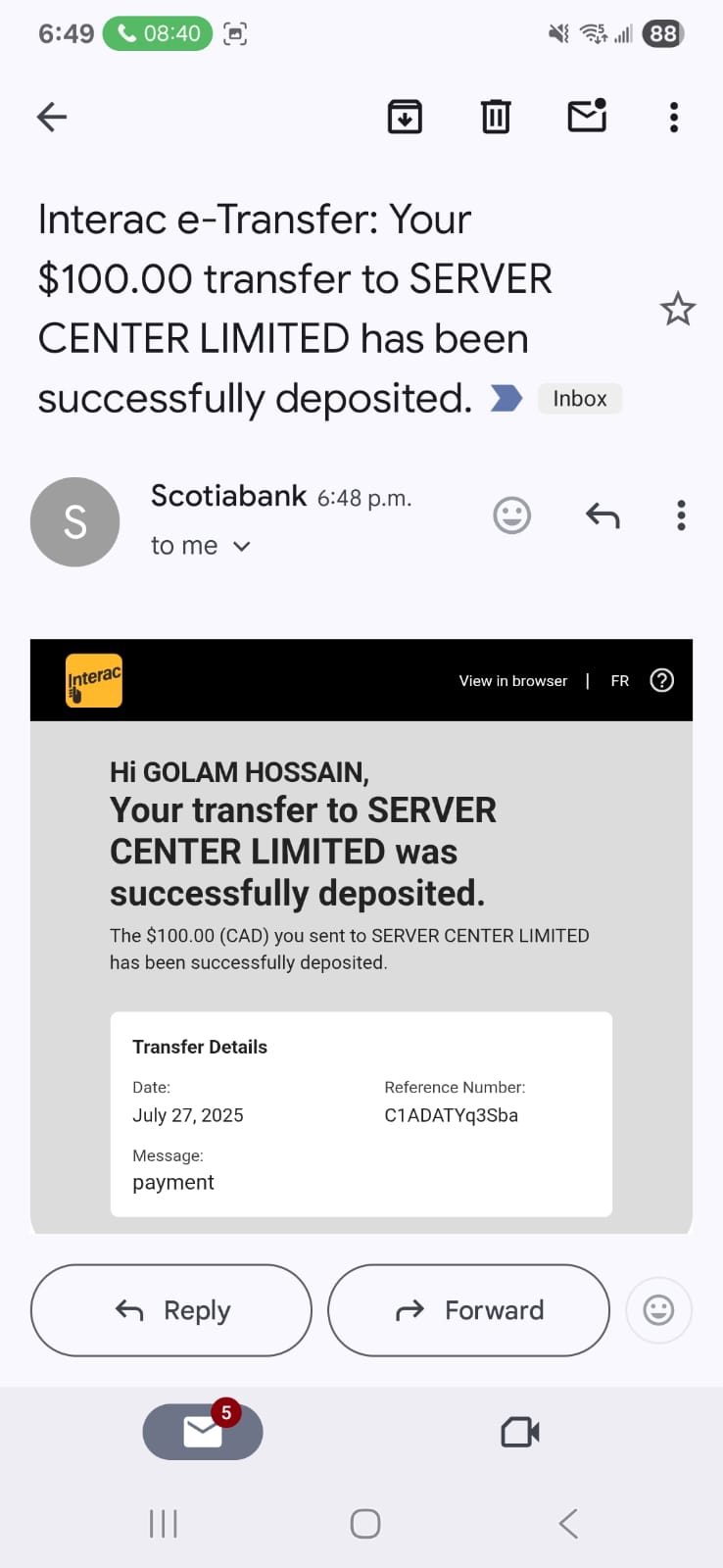Tap the Reply button
The height and width of the screenshot is (1568, 723).
(171, 1310)
